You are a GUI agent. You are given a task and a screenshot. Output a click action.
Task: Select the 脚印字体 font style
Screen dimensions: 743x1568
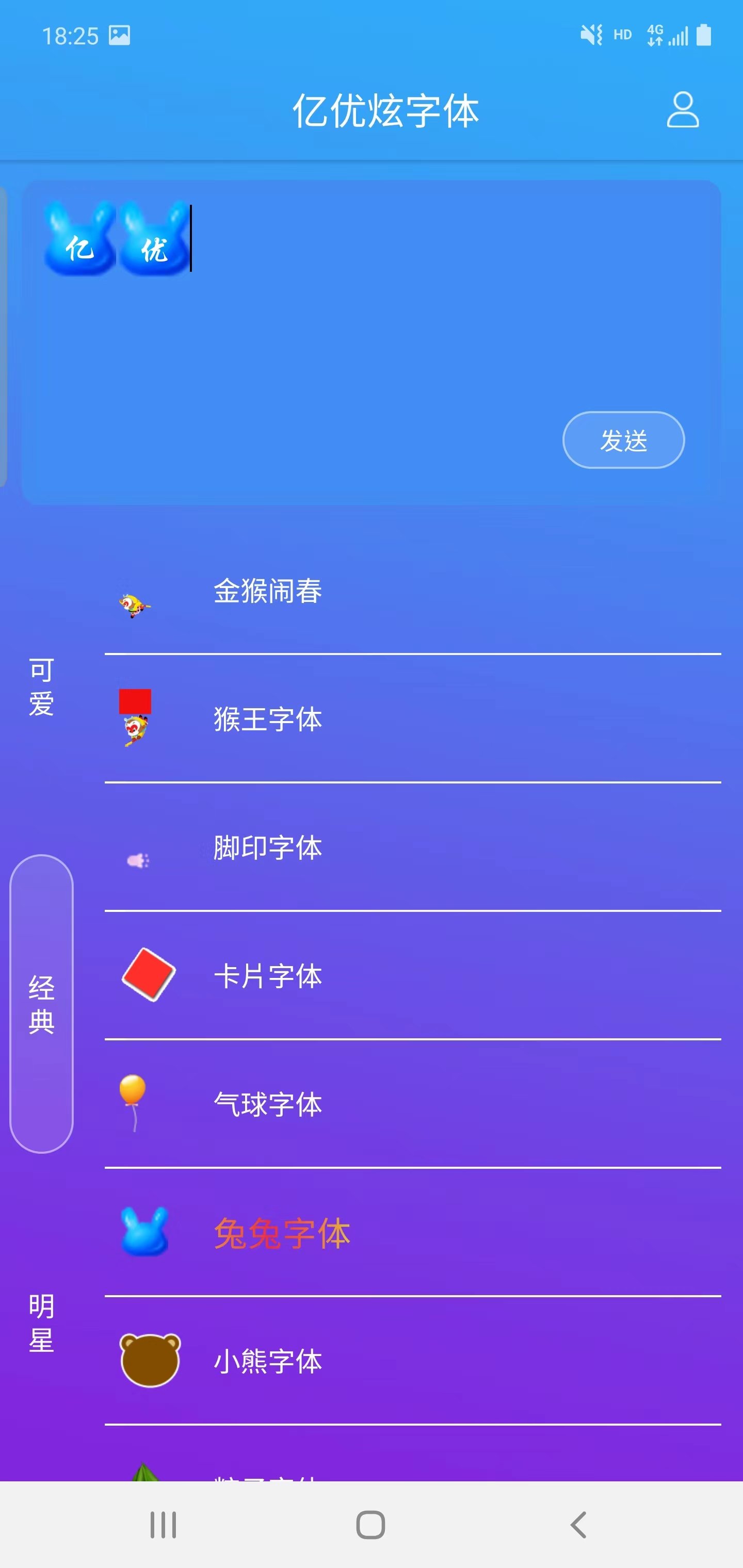tap(268, 847)
